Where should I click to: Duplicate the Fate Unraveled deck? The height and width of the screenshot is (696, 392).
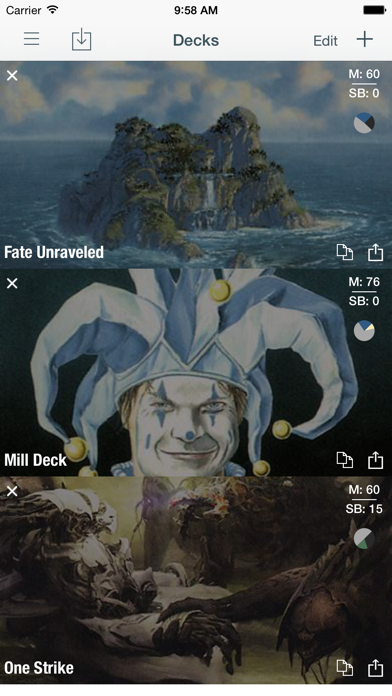344,252
